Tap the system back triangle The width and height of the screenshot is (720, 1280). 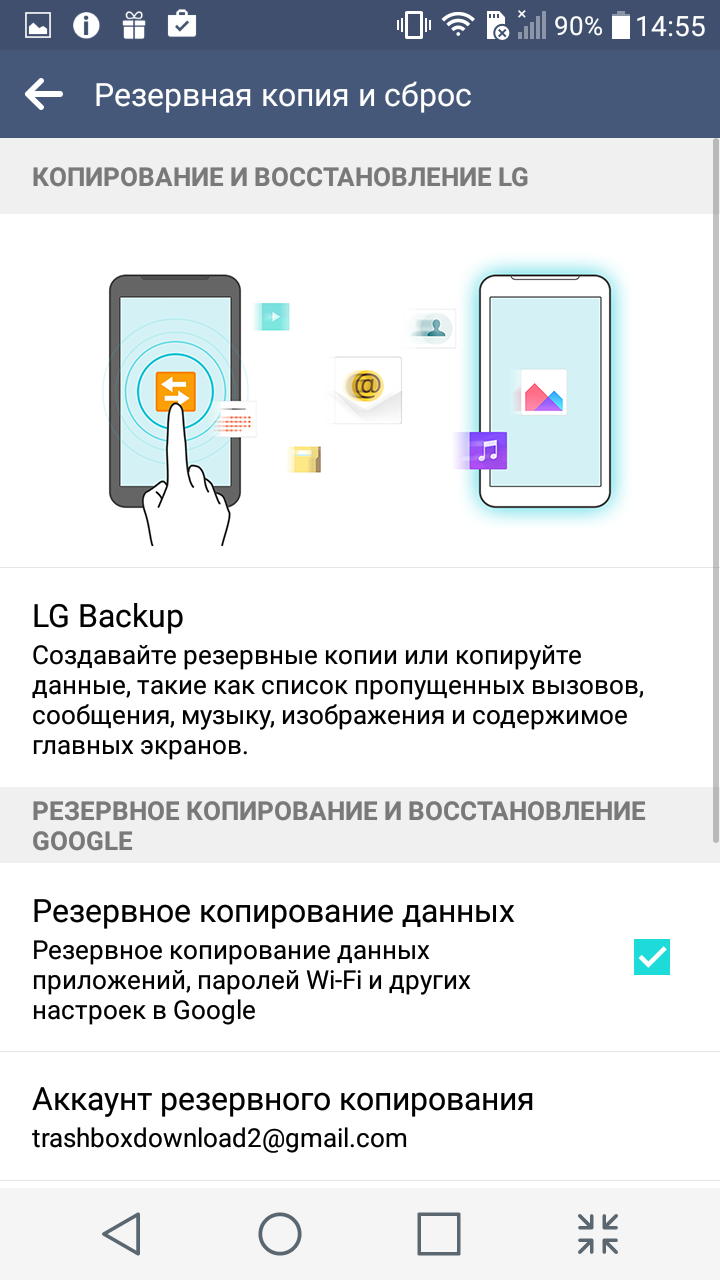coord(121,1233)
